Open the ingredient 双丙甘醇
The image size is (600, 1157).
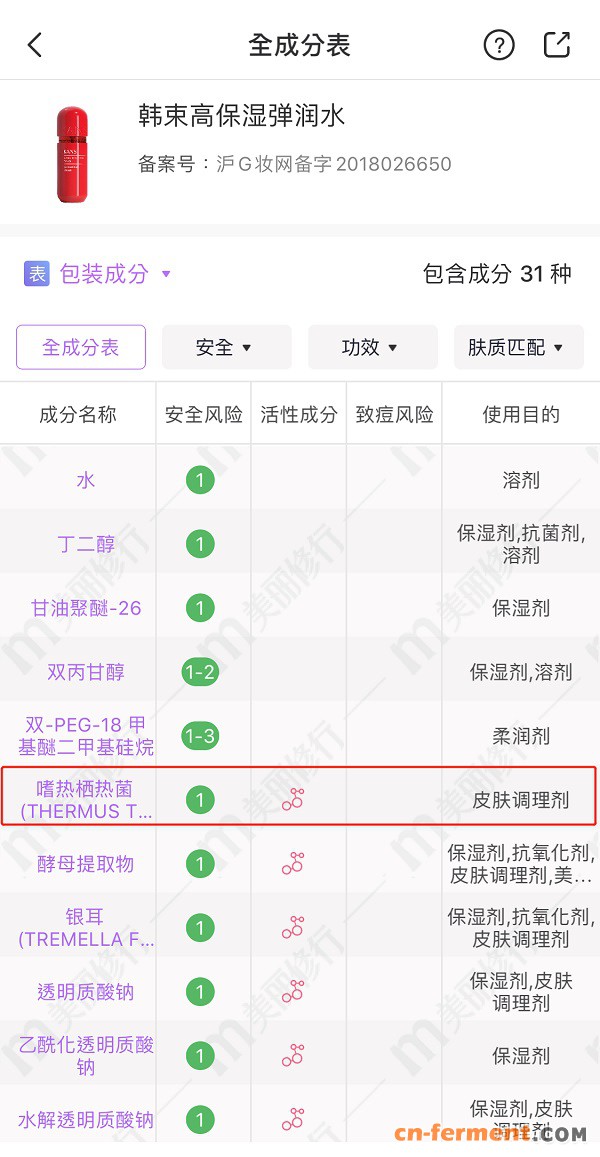(x=86, y=672)
